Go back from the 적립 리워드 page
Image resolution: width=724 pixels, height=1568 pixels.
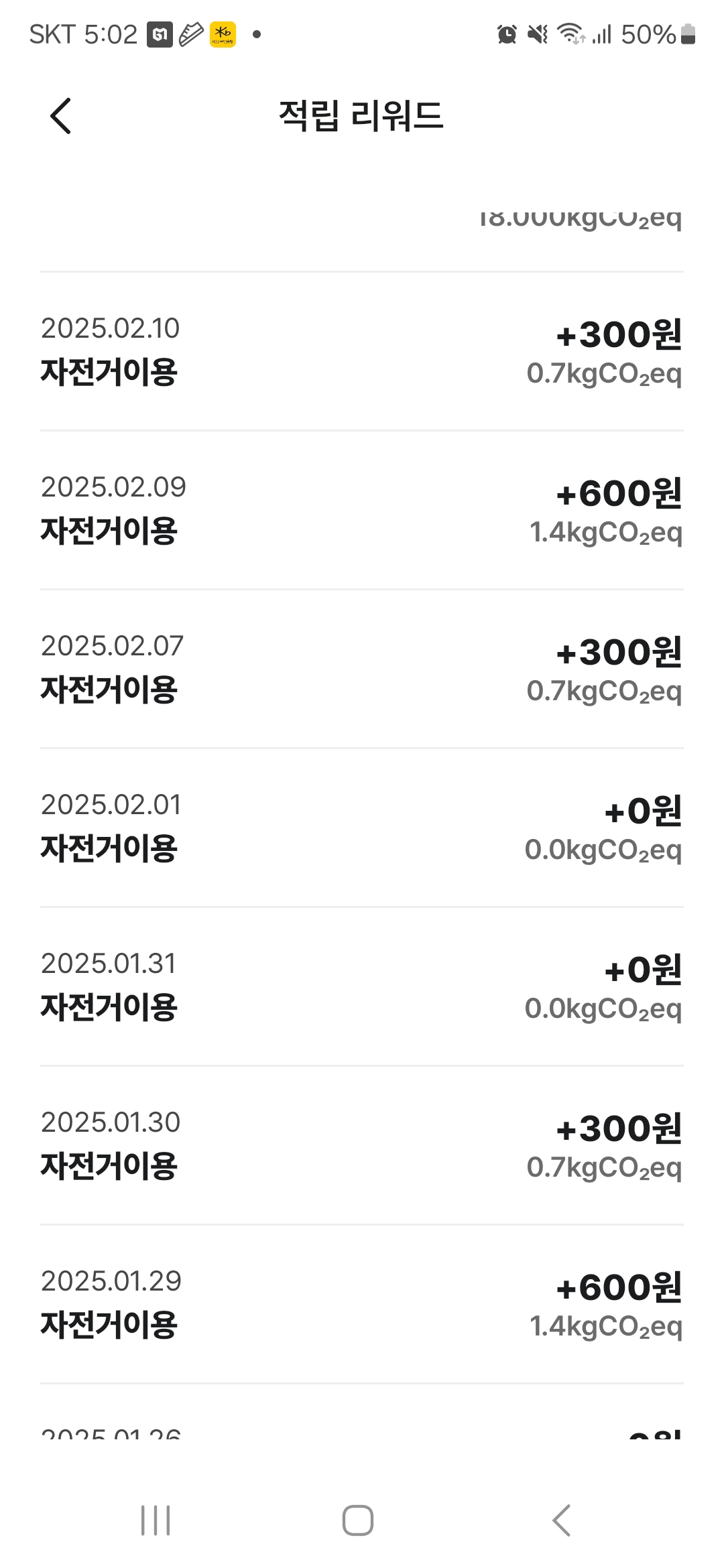tap(61, 116)
